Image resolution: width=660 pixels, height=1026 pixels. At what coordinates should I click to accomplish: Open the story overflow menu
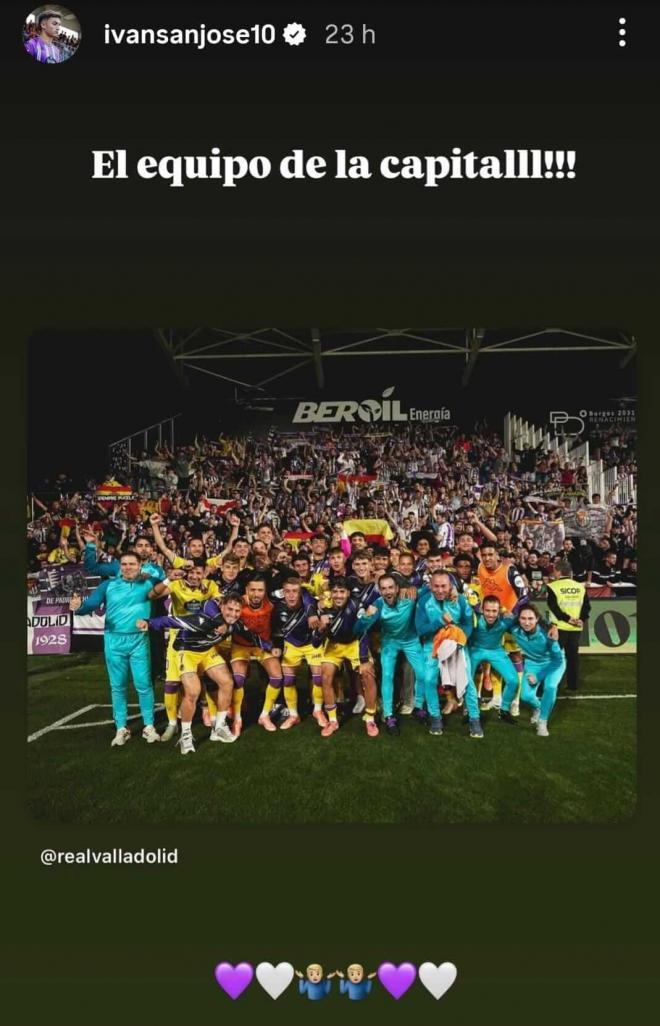coord(622,33)
